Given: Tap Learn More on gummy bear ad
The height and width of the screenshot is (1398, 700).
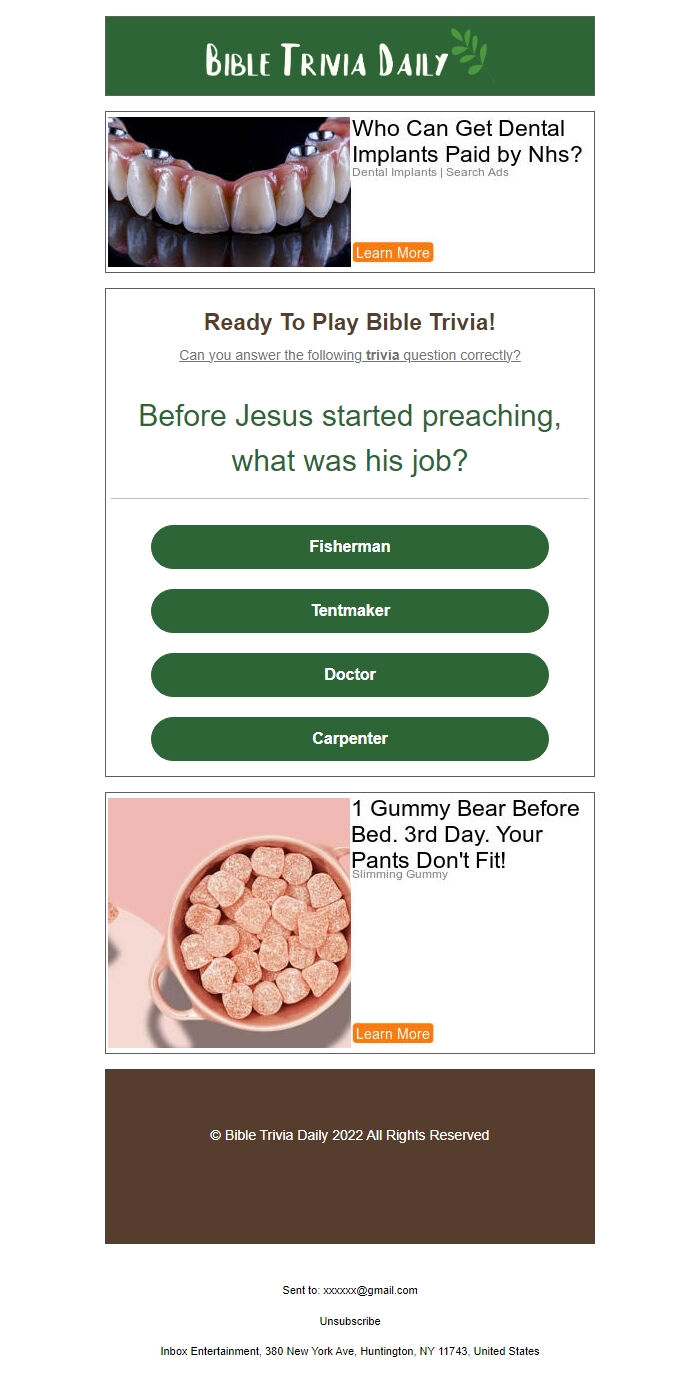Looking at the screenshot, I should click(392, 1034).
